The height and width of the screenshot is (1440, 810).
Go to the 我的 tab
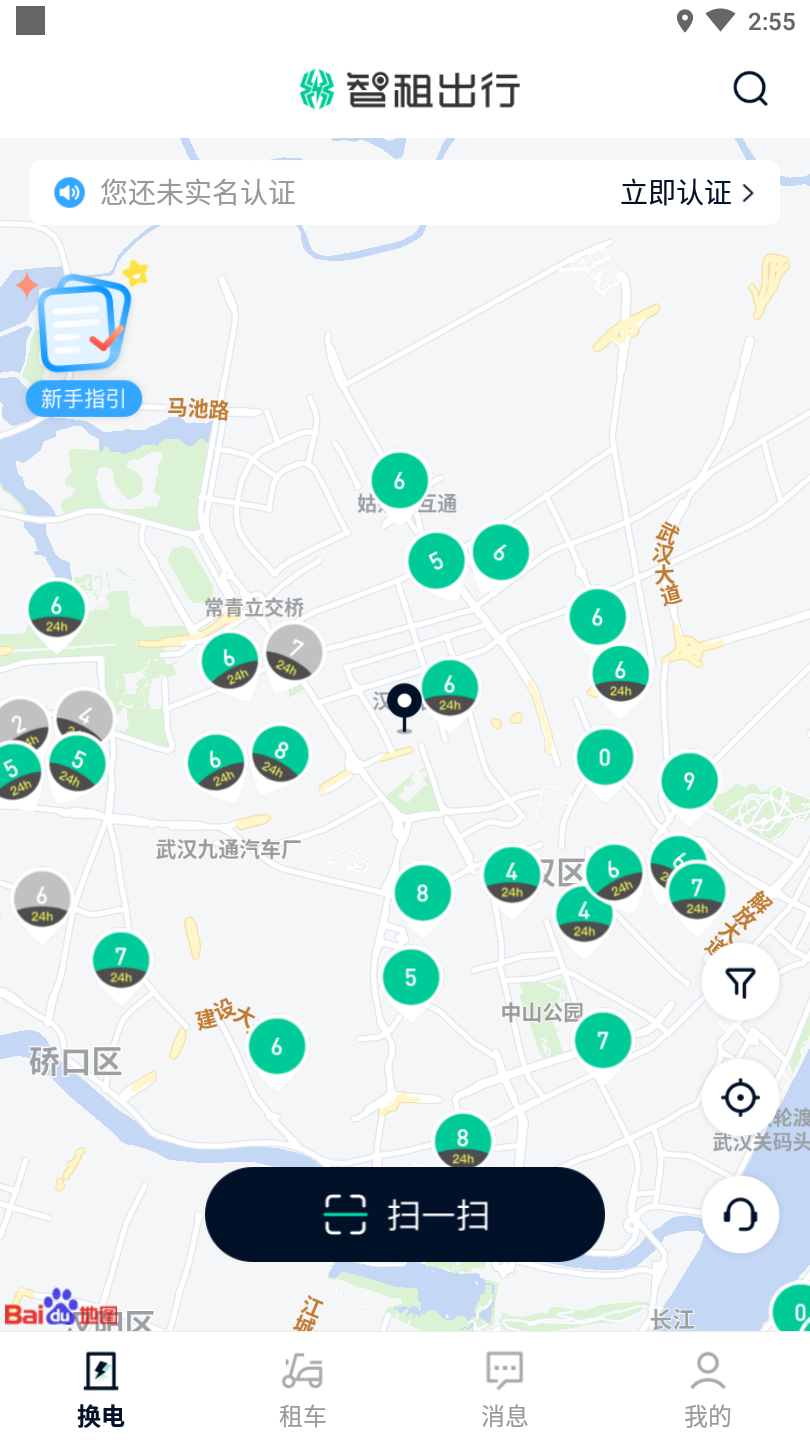708,1388
